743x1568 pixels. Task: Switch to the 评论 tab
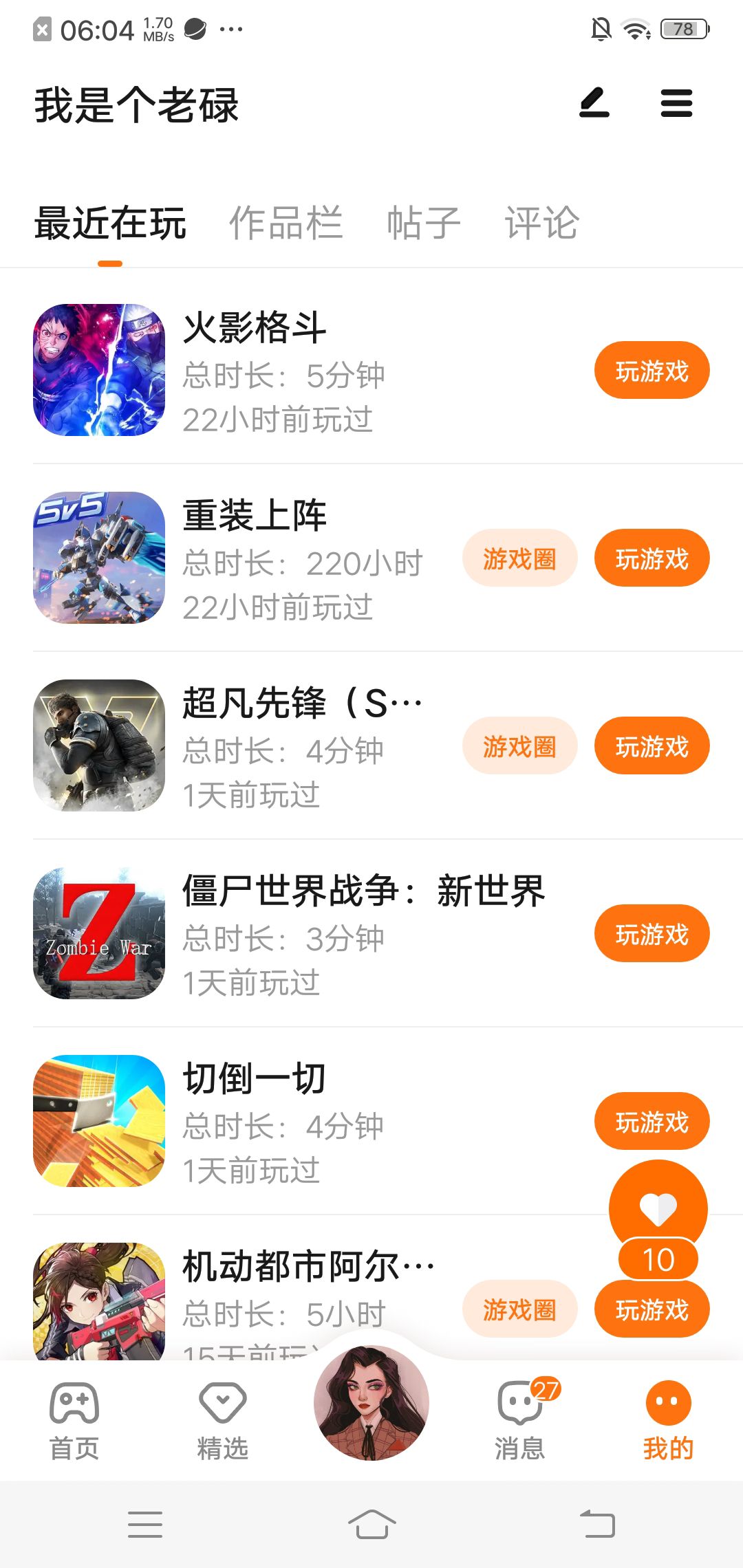pyautogui.click(x=542, y=223)
